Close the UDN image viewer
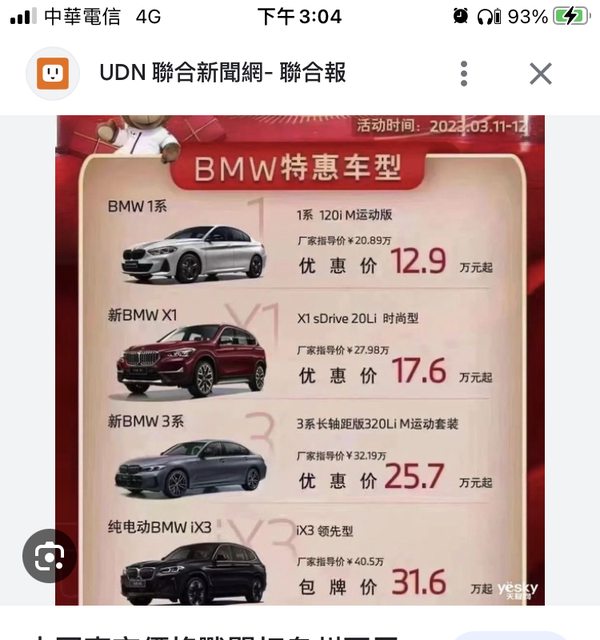Image resolution: width=600 pixels, height=640 pixels. click(x=540, y=73)
